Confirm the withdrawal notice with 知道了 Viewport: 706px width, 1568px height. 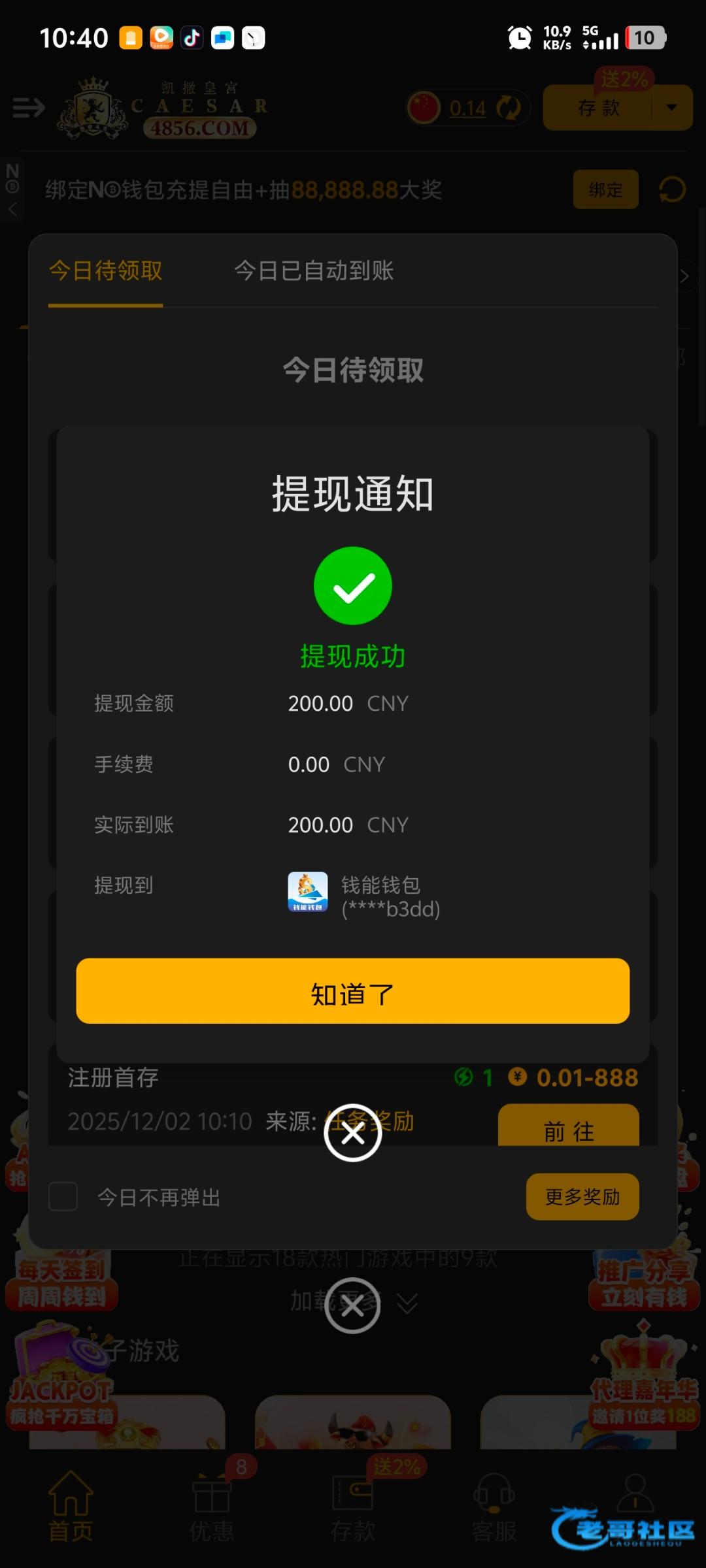tap(352, 990)
